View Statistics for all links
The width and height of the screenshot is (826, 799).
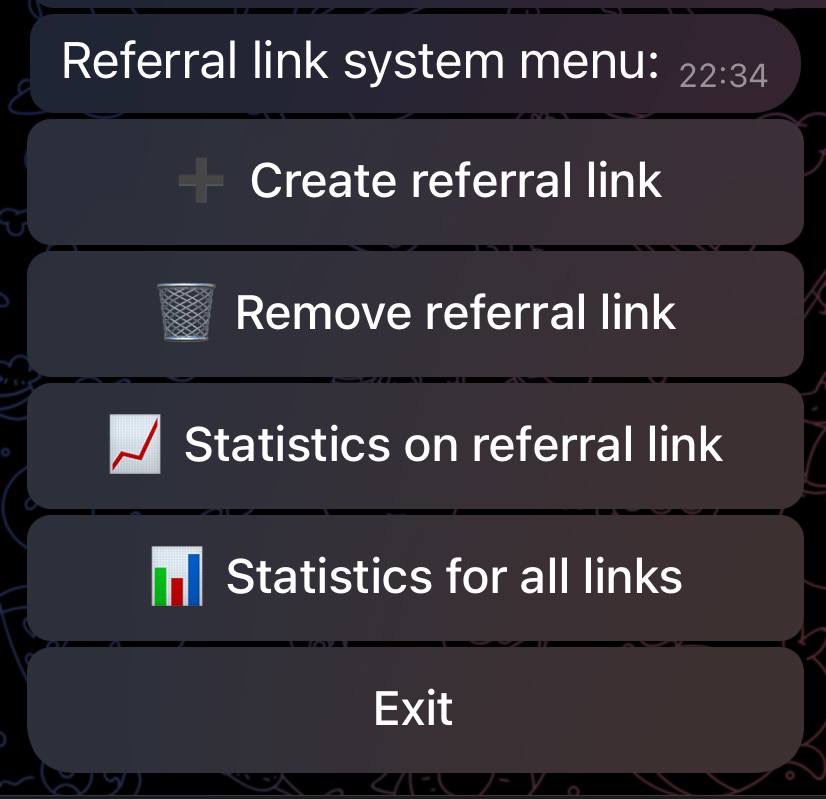415,577
